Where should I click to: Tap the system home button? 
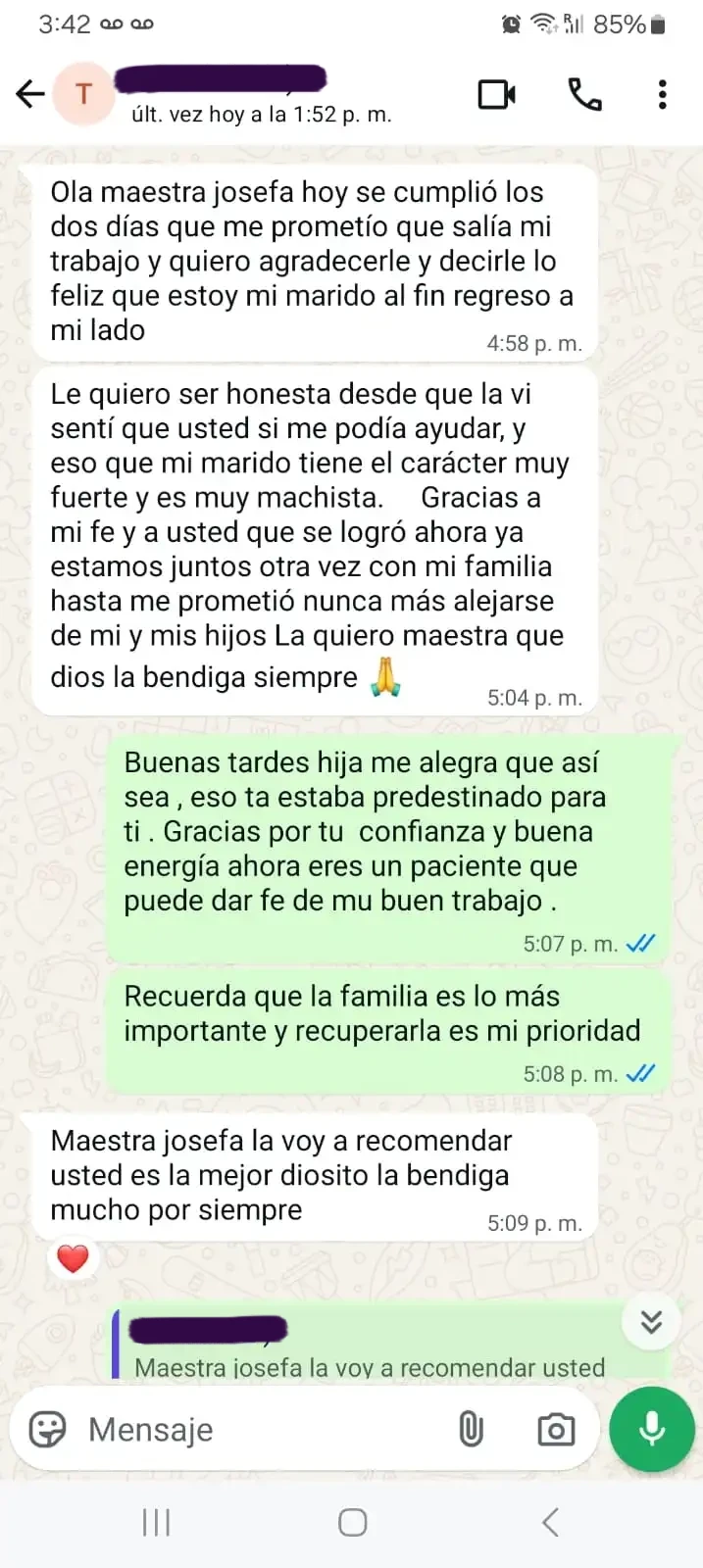click(352, 1522)
